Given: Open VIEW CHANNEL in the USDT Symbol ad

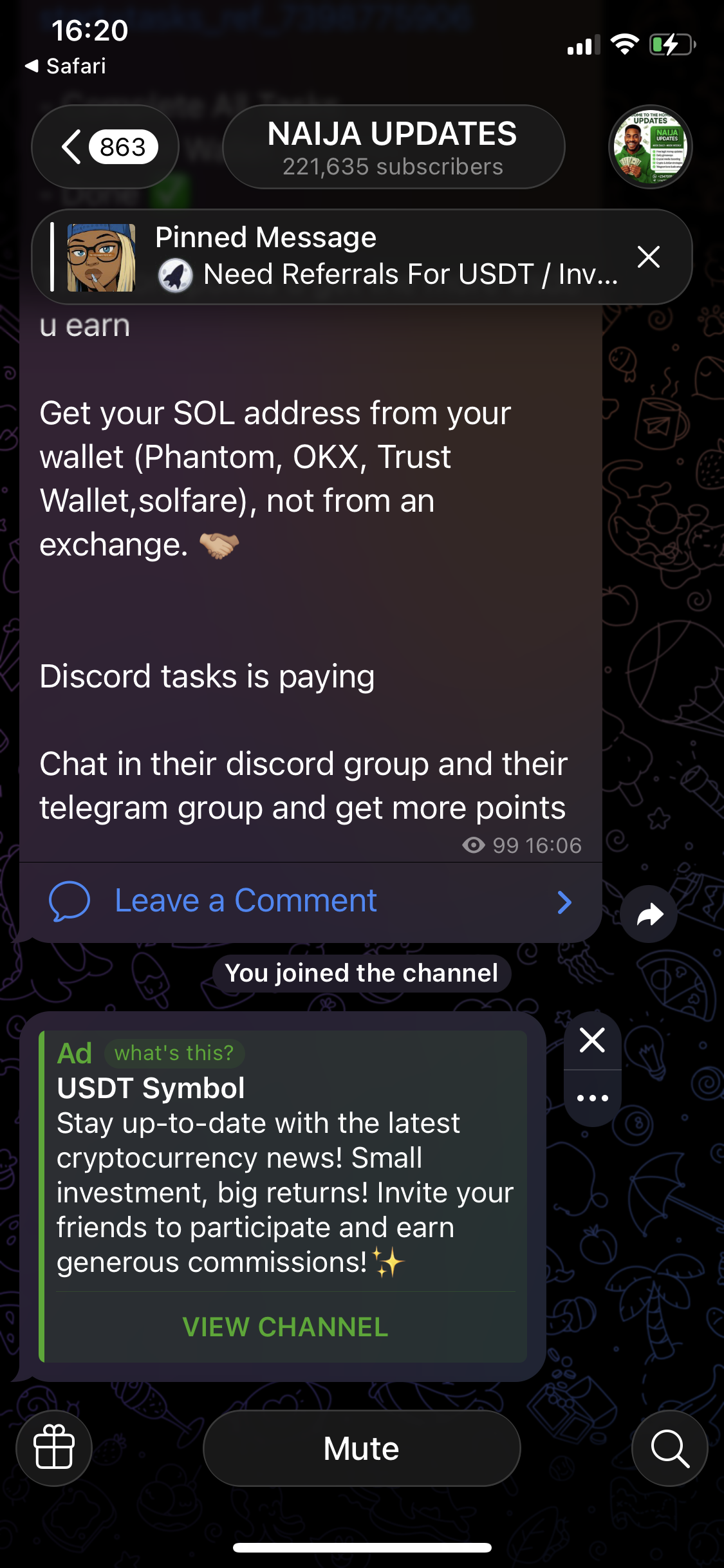Looking at the screenshot, I should tap(285, 1327).
